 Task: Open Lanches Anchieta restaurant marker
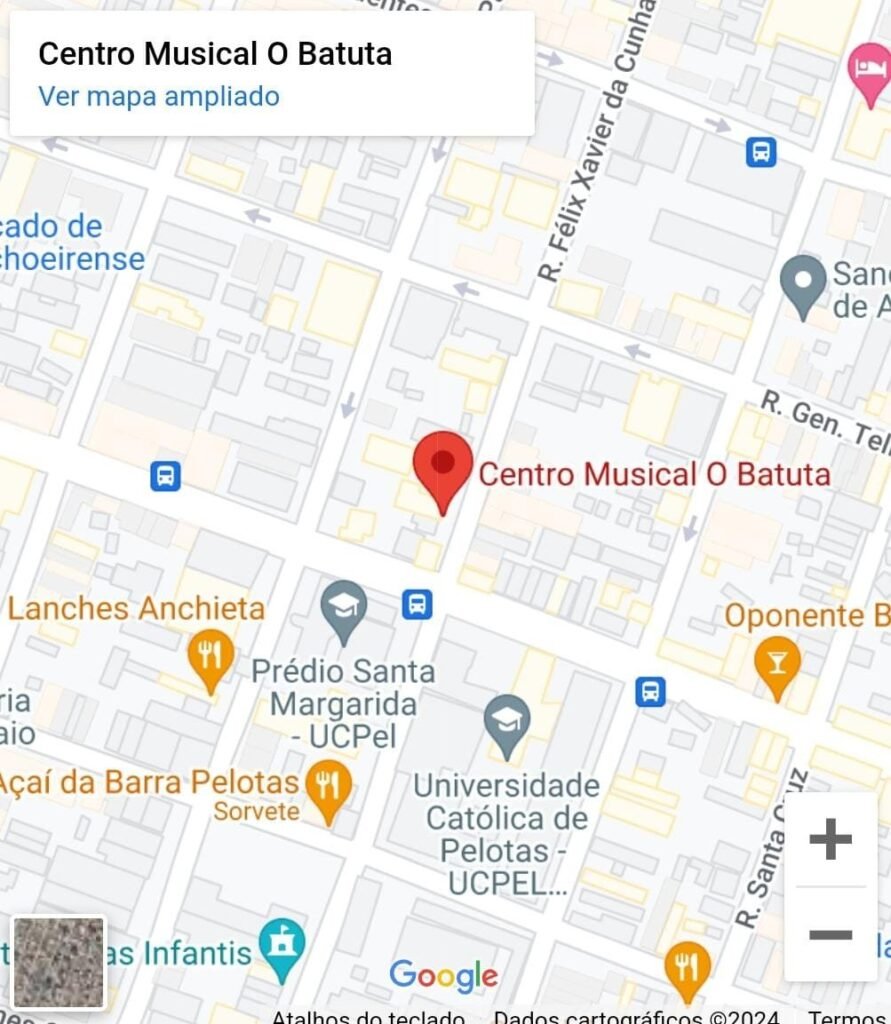[x=210, y=657]
